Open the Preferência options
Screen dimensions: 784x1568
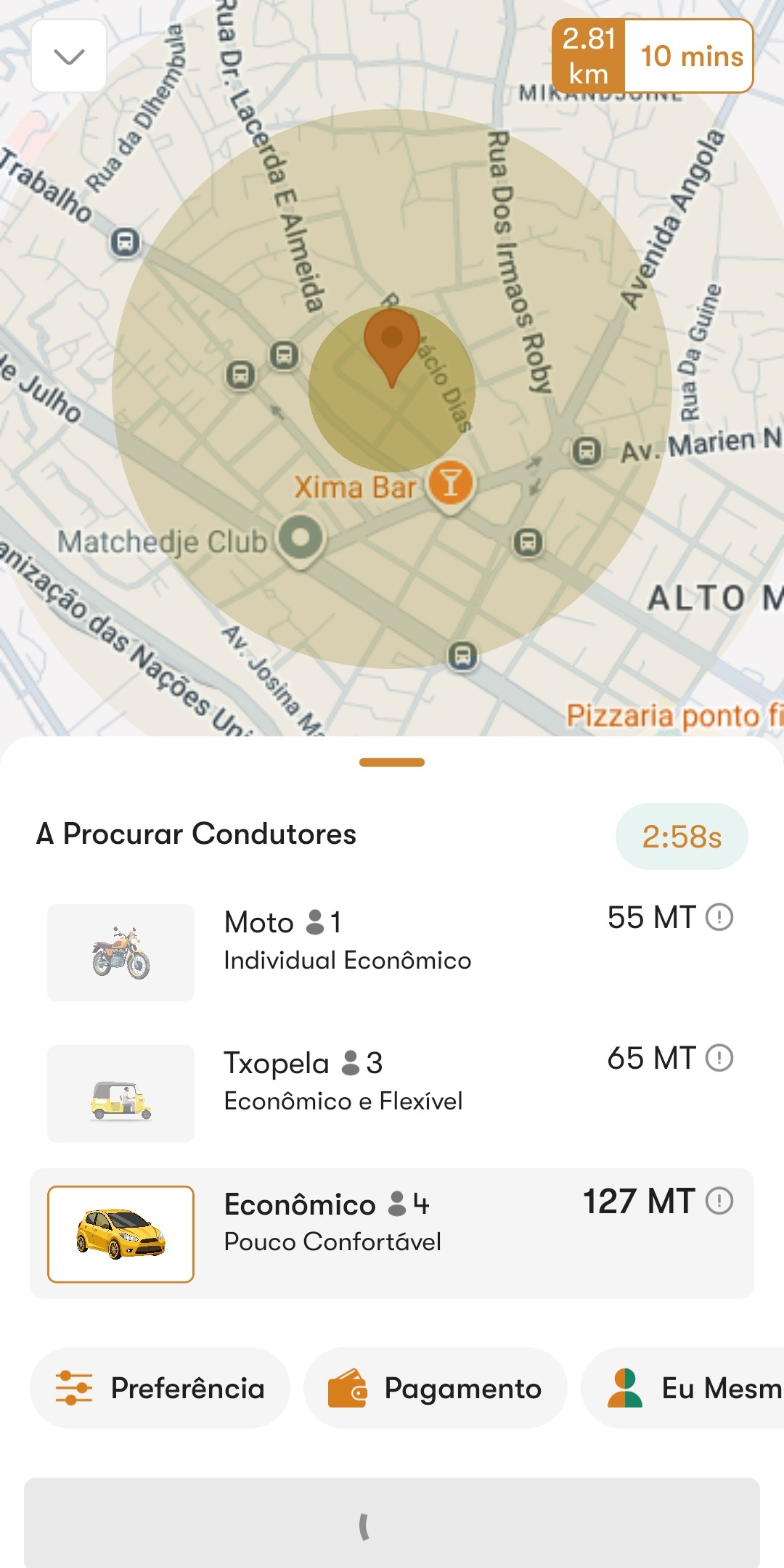(x=160, y=1388)
